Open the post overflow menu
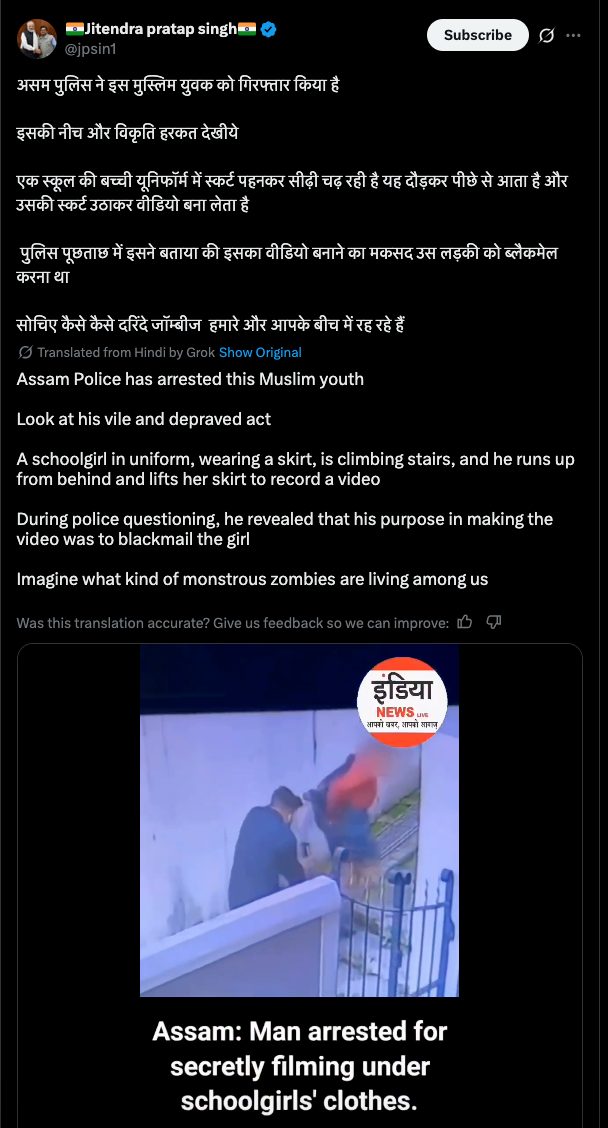Viewport: 608px width, 1128px height. (x=574, y=35)
